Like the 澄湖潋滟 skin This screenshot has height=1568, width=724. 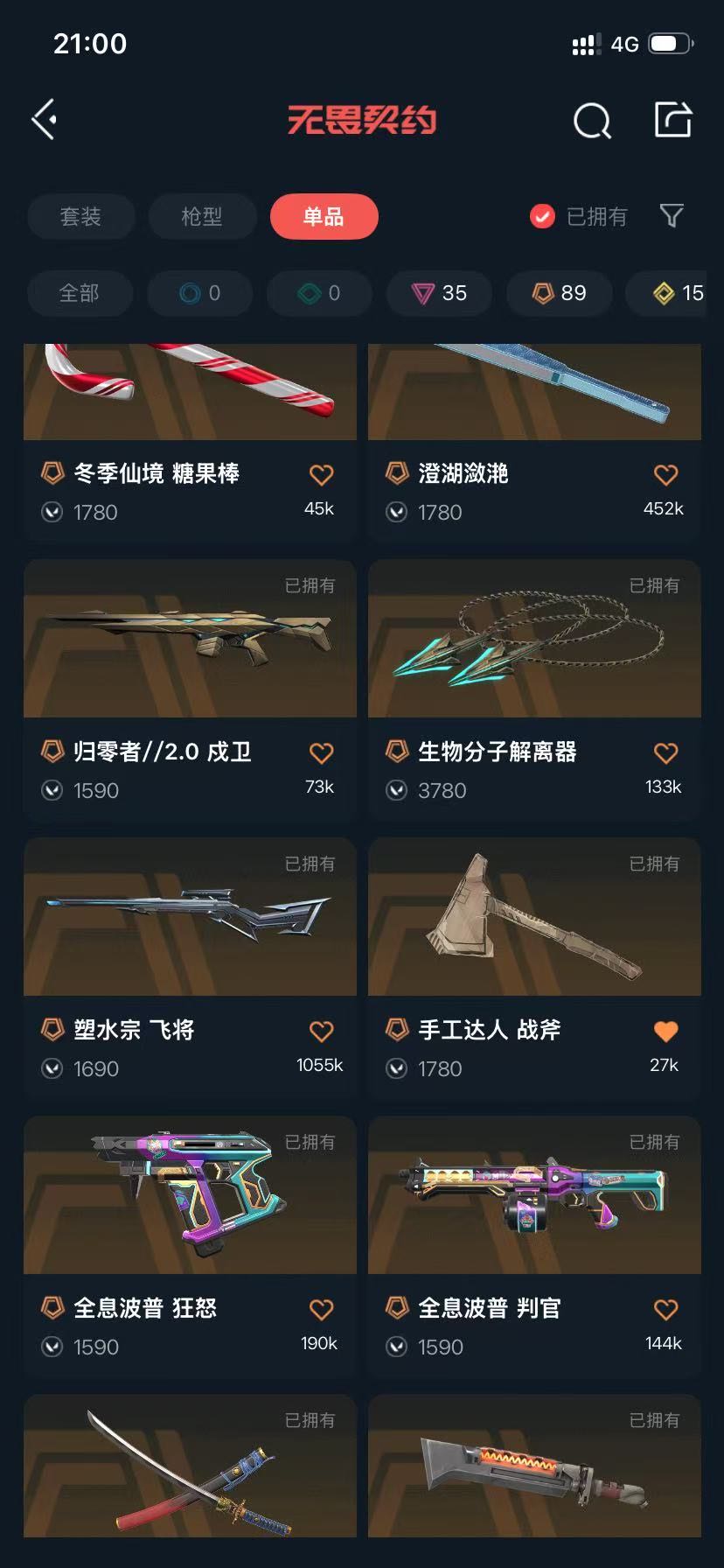[x=665, y=475]
